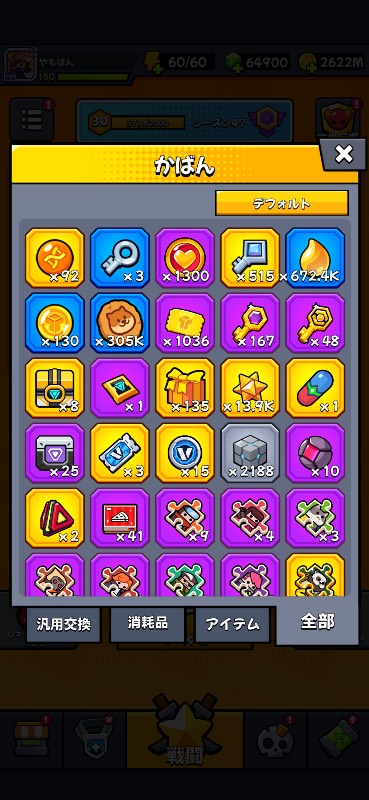Switch to the アイテム tab
The image size is (369, 800).
tap(232, 624)
